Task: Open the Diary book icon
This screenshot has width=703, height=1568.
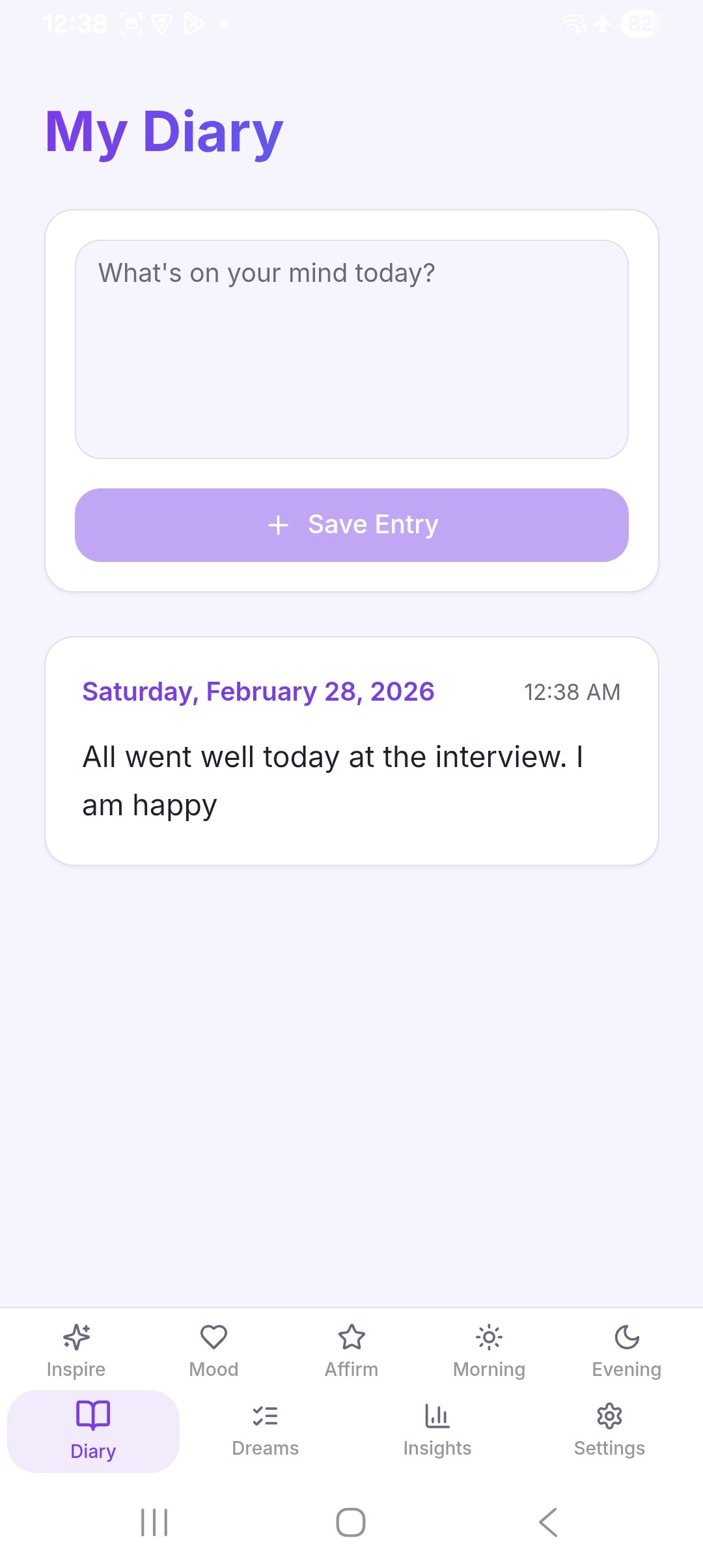Action: coord(93,1414)
